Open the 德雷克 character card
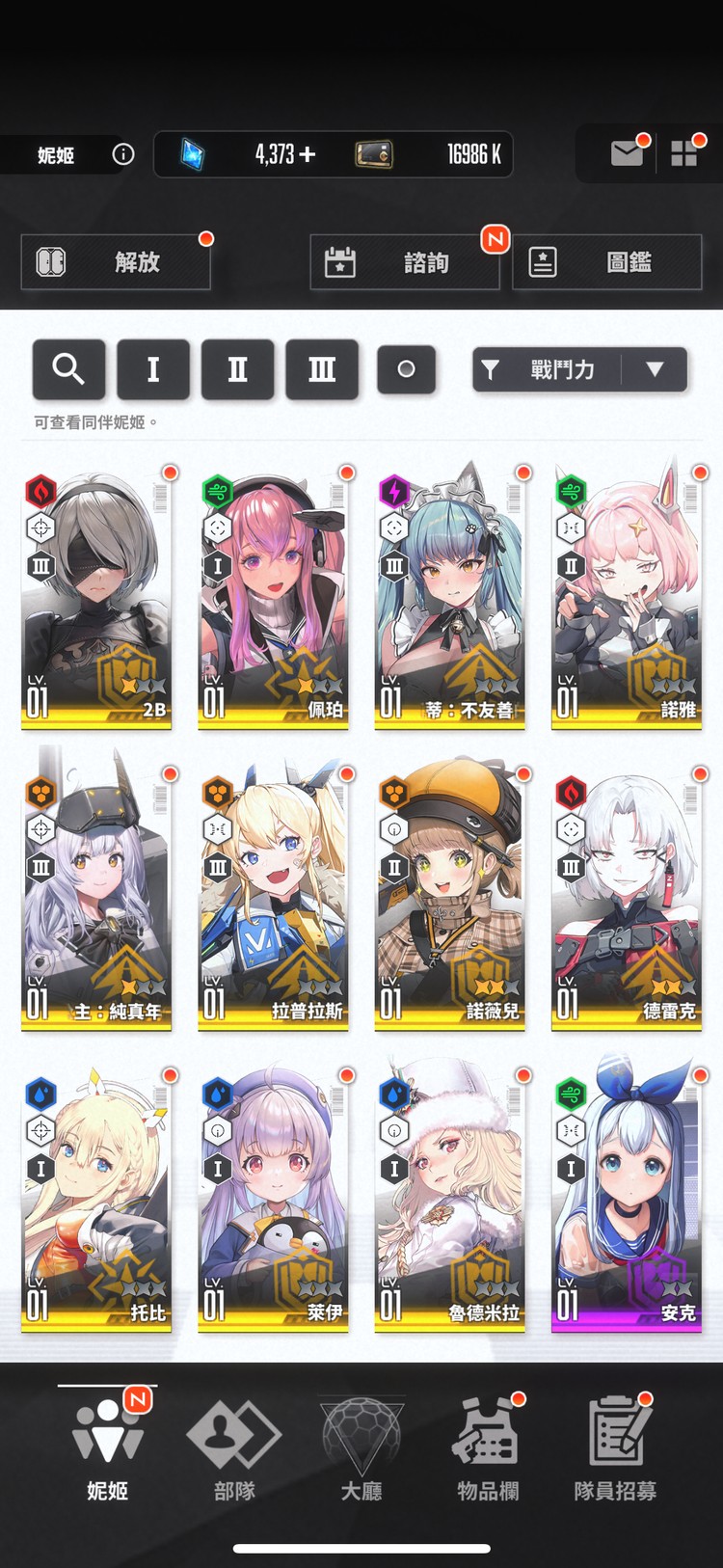This screenshot has height=1568, width=723. point(627,897)
